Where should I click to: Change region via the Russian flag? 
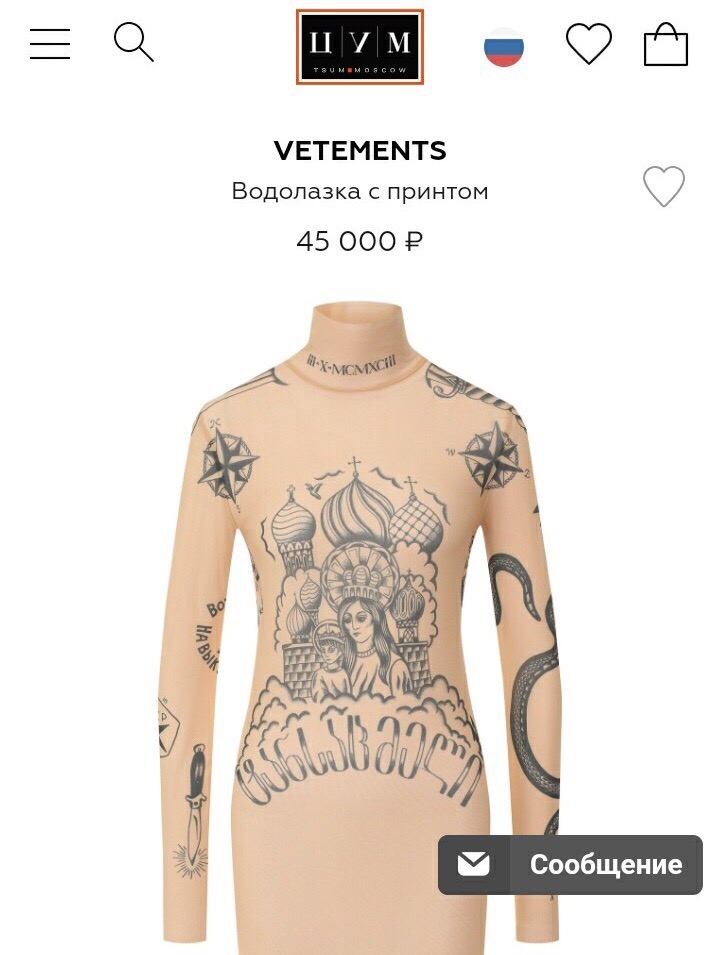(x=504, y=46)
